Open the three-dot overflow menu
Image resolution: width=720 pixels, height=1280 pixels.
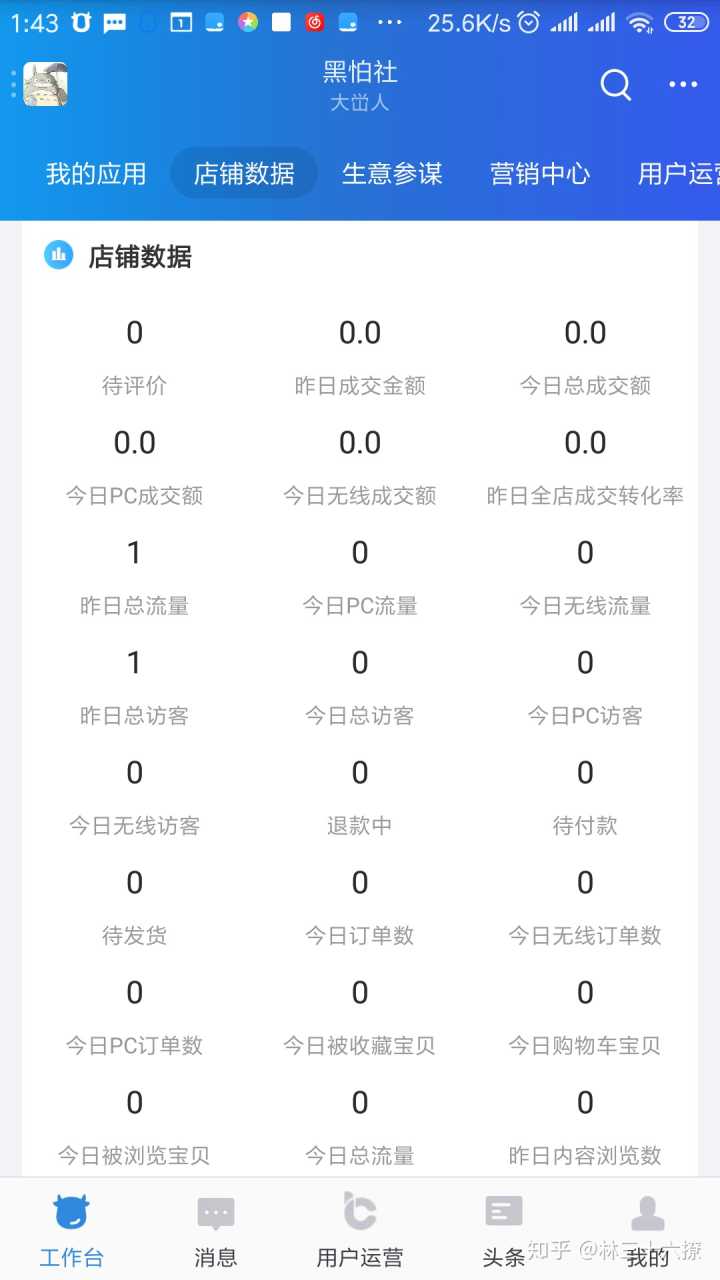tap(683, 86)
